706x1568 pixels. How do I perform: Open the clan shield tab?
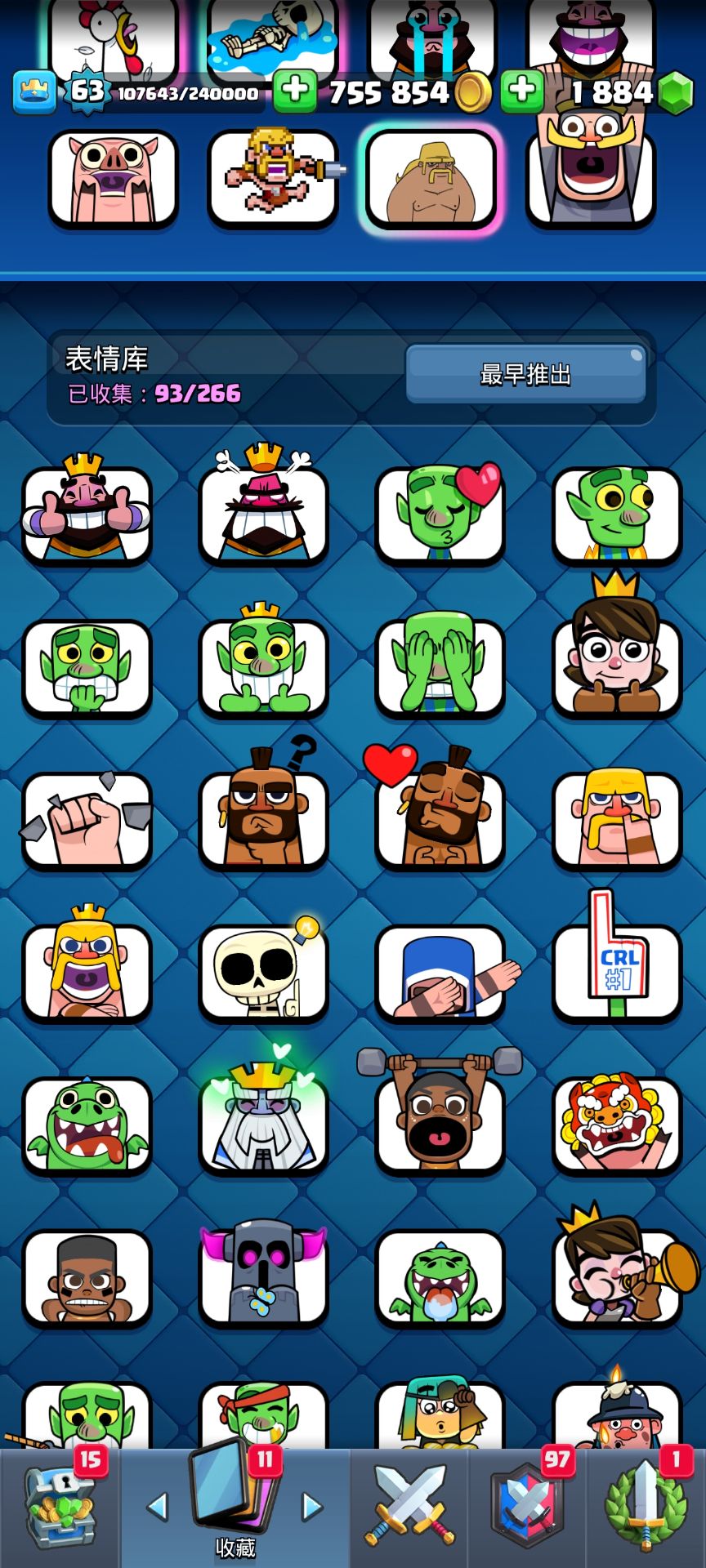tap(529, 1508)
